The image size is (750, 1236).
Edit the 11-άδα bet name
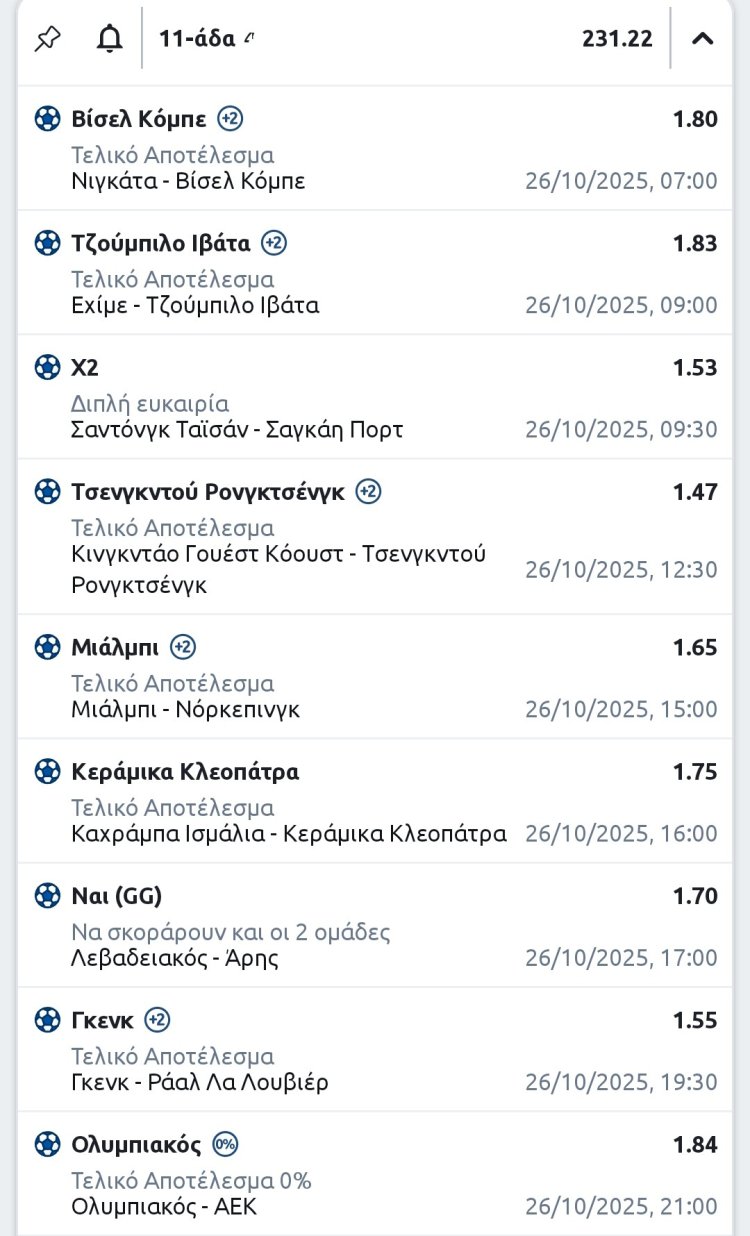(249, 39)
